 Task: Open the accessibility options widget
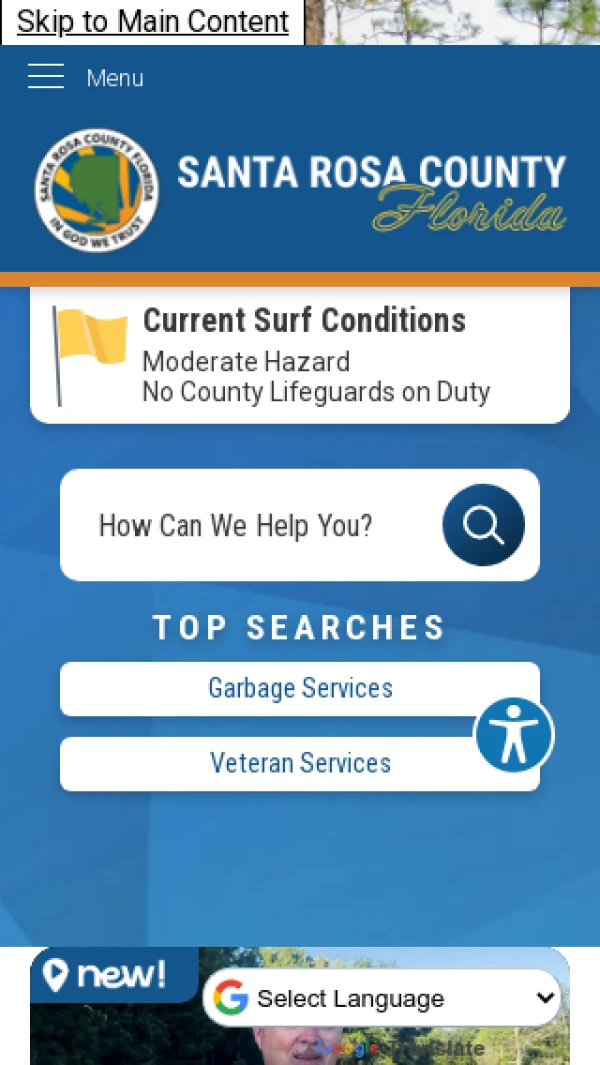[x=514, y=736]
